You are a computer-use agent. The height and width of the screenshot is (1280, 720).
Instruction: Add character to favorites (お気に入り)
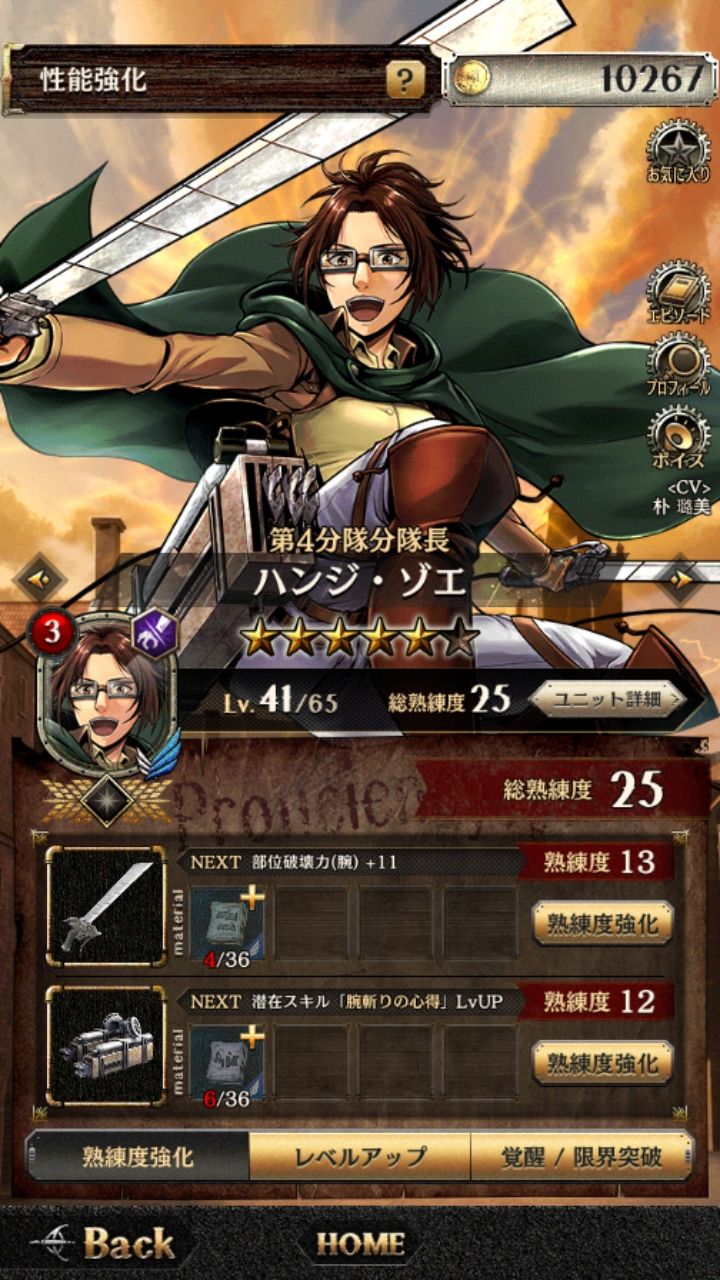tap(678, 152)
